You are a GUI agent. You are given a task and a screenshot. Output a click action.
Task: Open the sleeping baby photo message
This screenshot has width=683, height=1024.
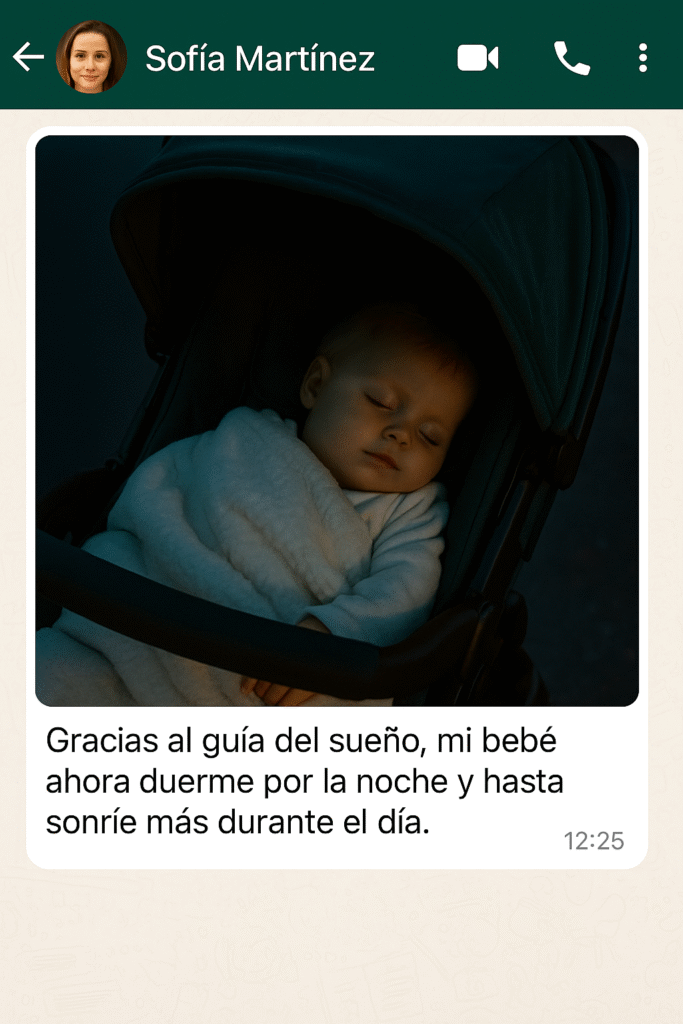(337, 420)
